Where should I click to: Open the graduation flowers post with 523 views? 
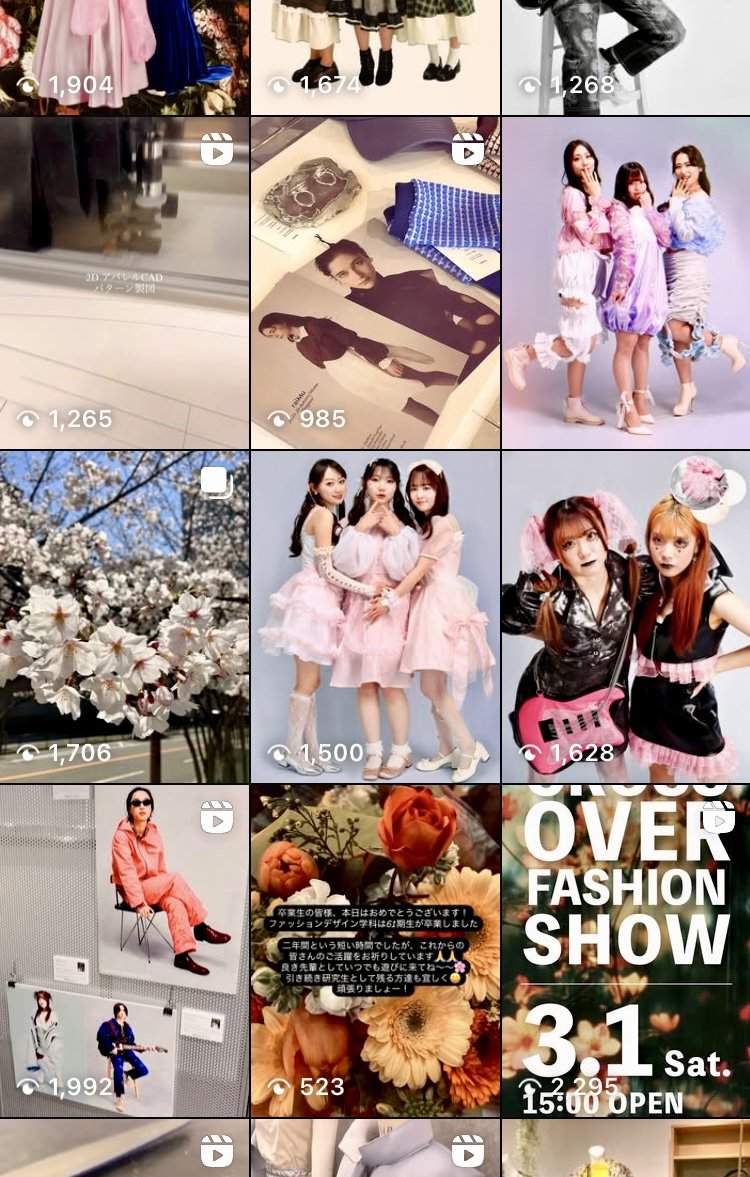pos(375,950)
